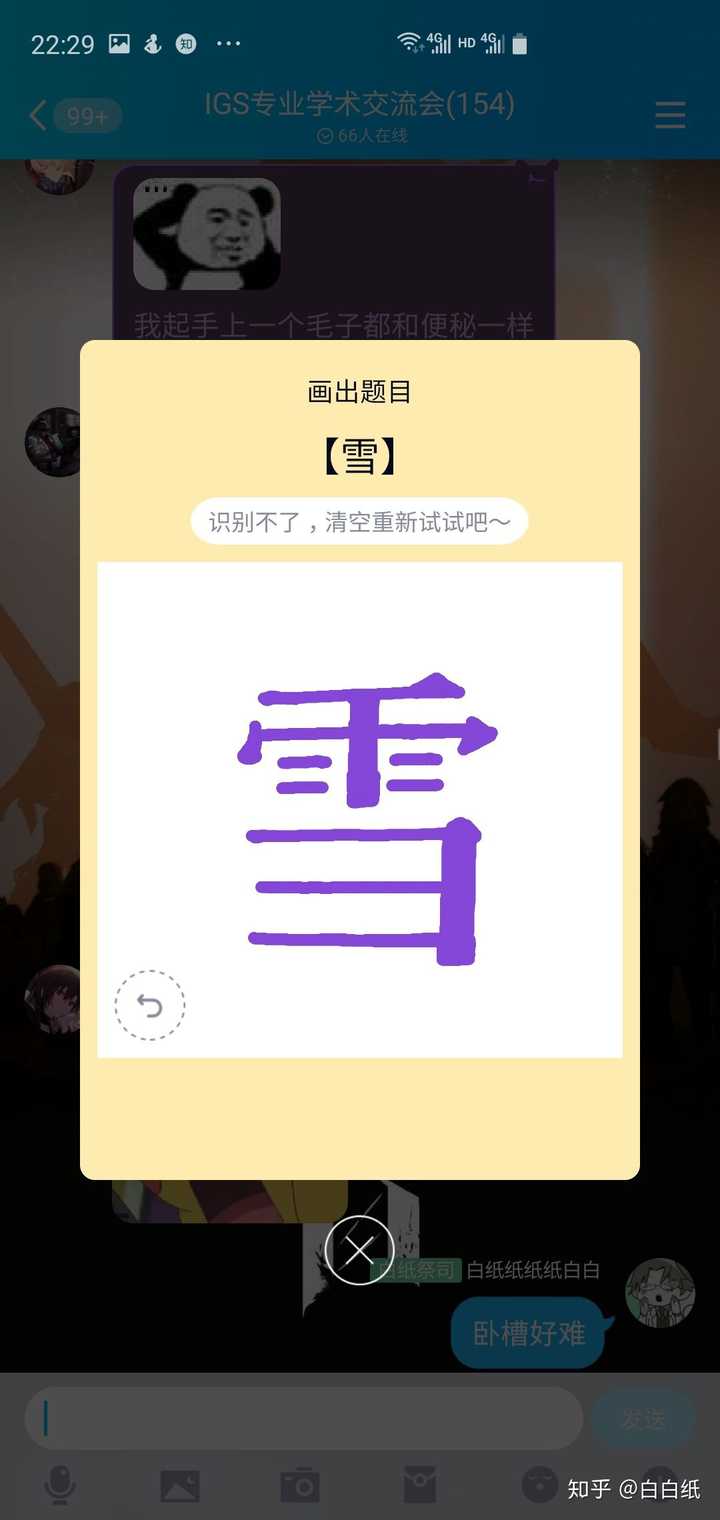Open the emoji face picker icon

[540, 1485]
